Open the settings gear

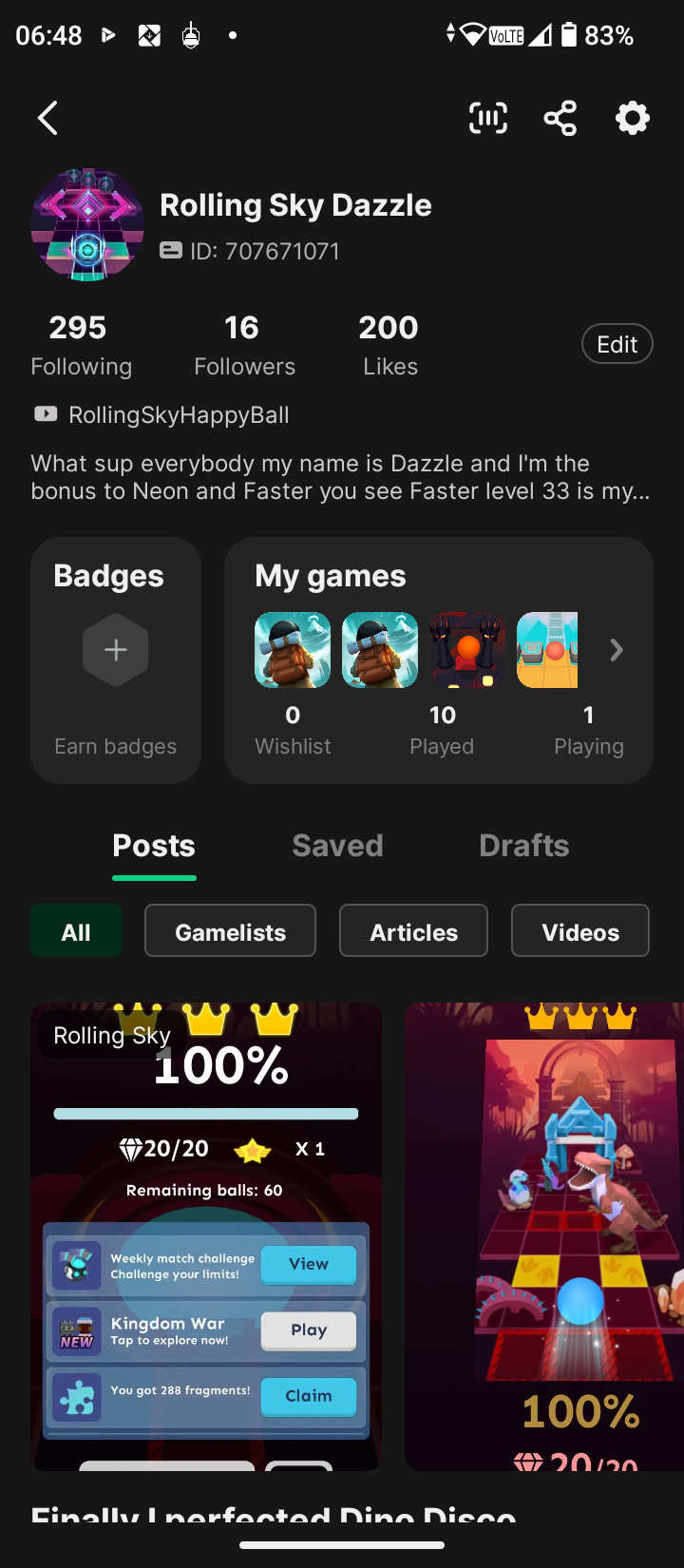(632, 118)
